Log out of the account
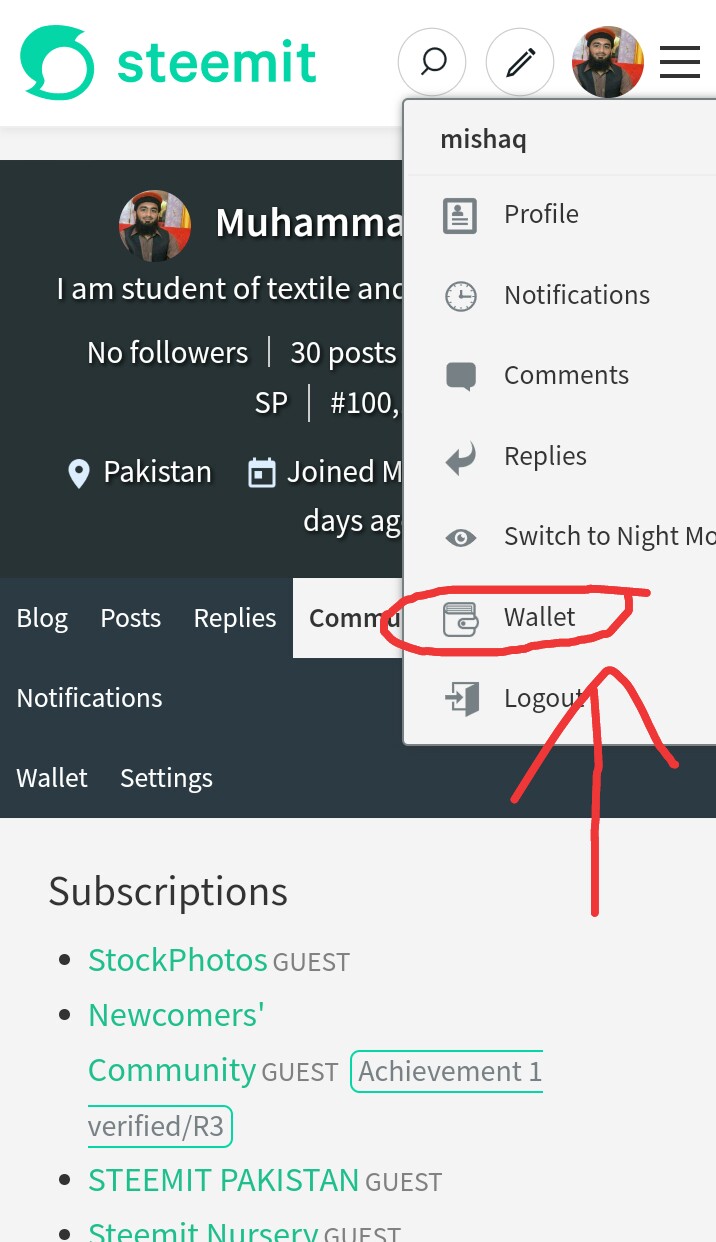Screen dimensions: 716x1242 coord(561,697)
